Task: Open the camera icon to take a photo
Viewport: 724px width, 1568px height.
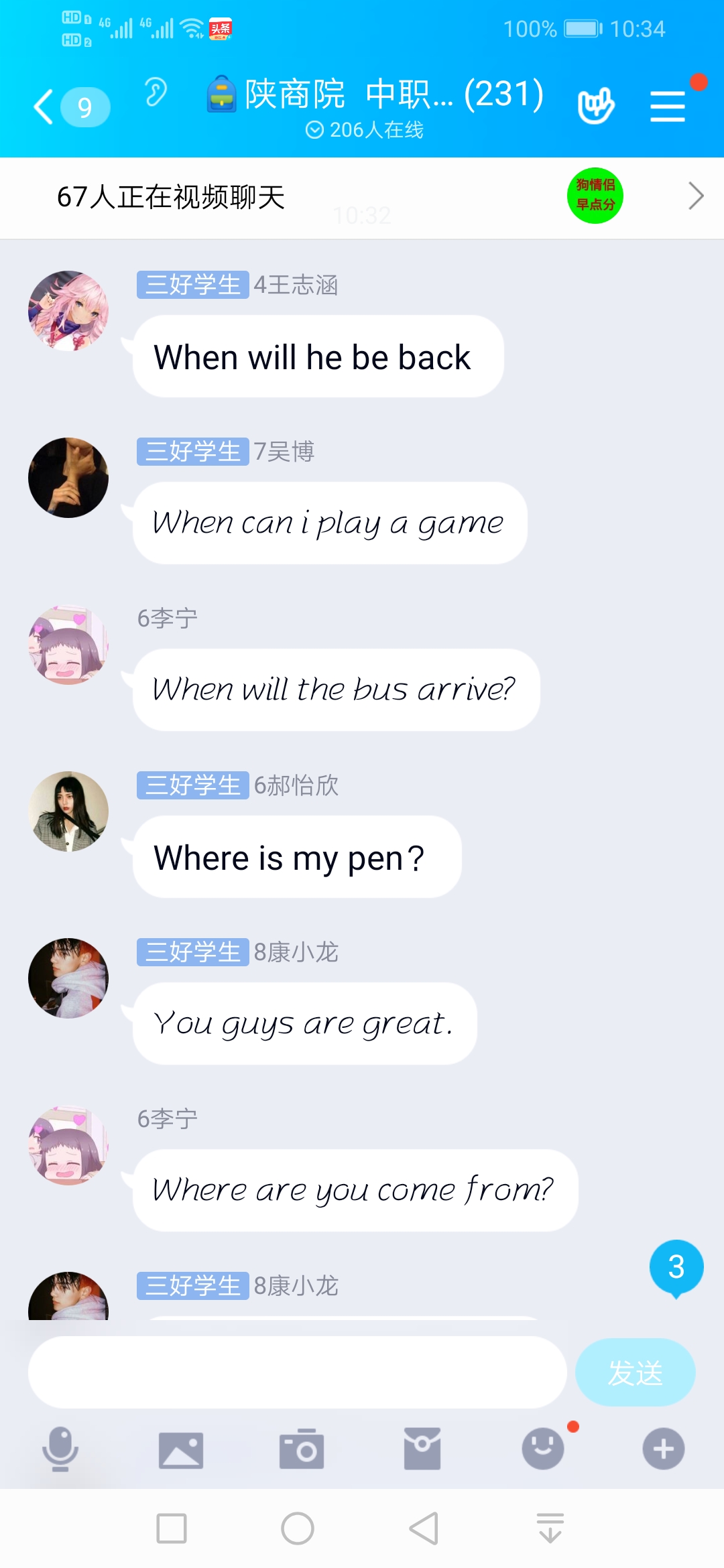Action: click(x=302, y=1449)
